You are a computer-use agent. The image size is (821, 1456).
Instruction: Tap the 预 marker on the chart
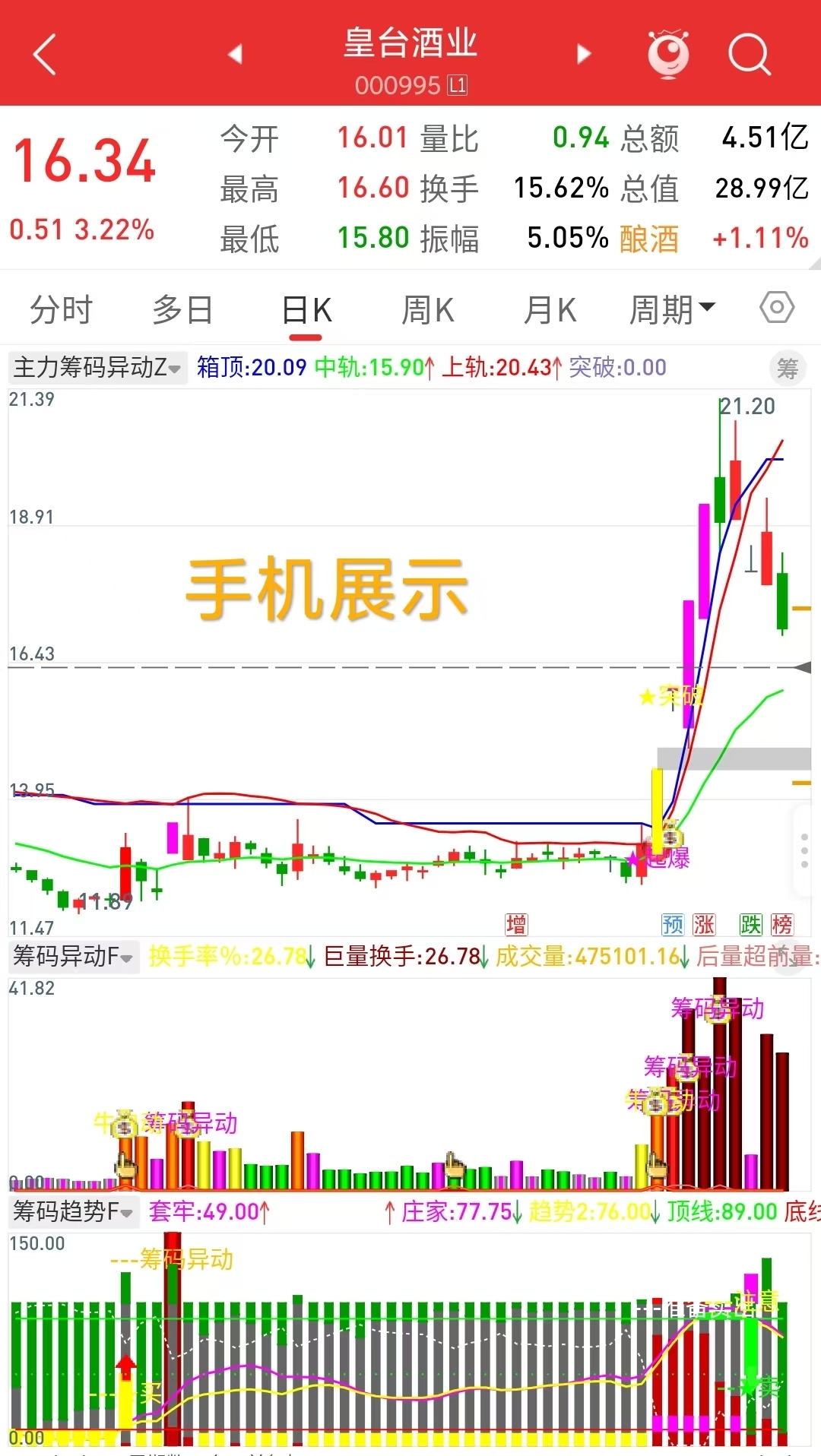pyautogui.click(x=673, y=924)
